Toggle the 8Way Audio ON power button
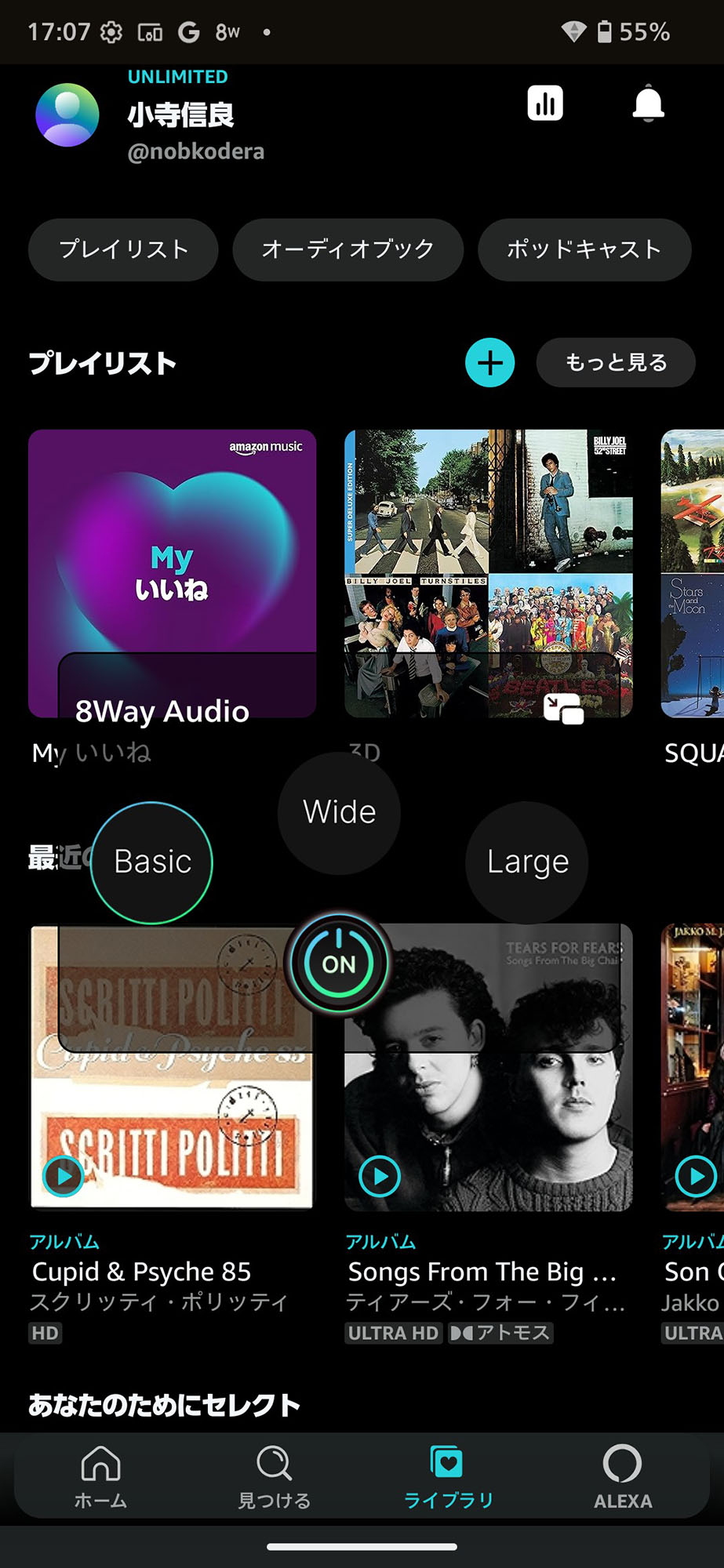724x1568 pixels. [x=339, y=964]
